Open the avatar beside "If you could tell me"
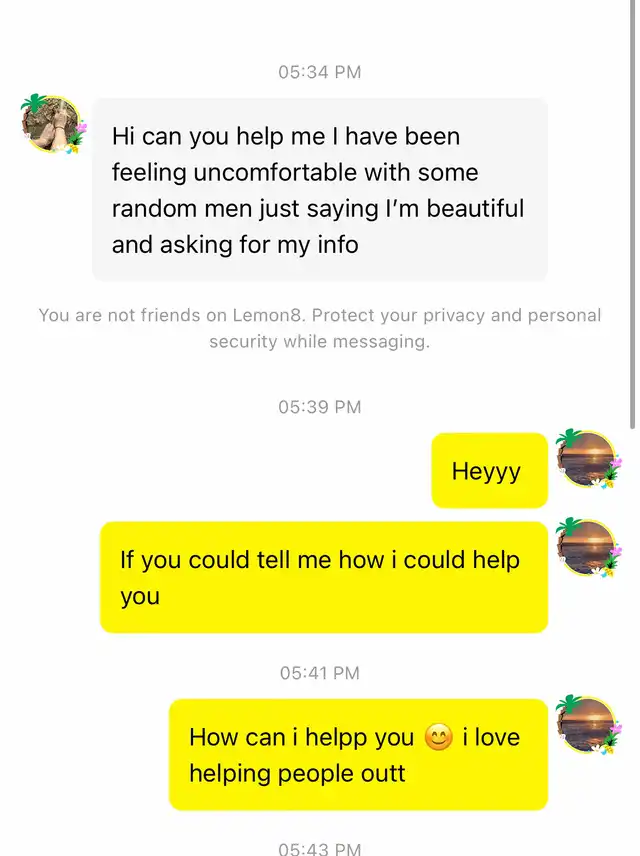This screenshot has width=640, height=856. coord(588,549)
